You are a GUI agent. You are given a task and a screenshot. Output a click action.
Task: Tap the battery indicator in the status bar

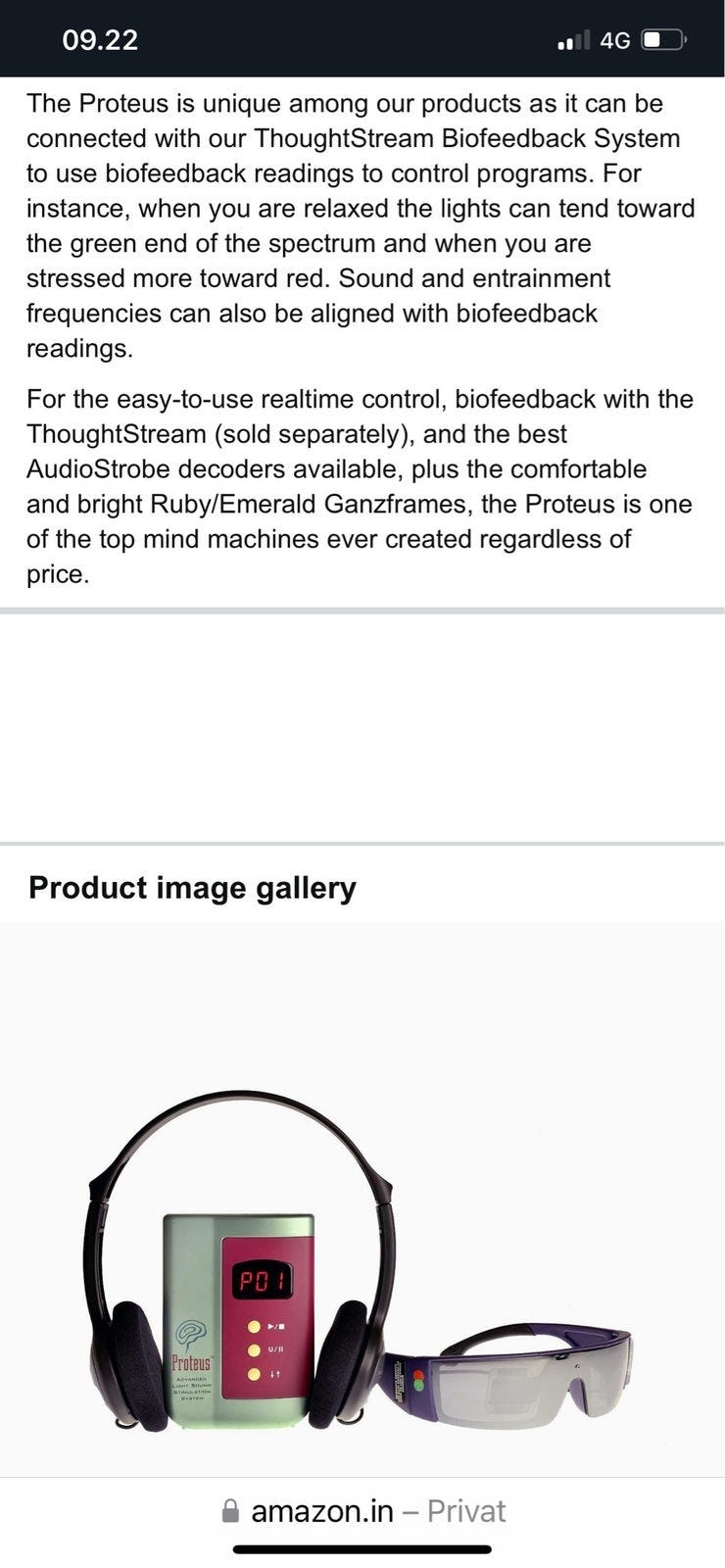pos(662,40)
